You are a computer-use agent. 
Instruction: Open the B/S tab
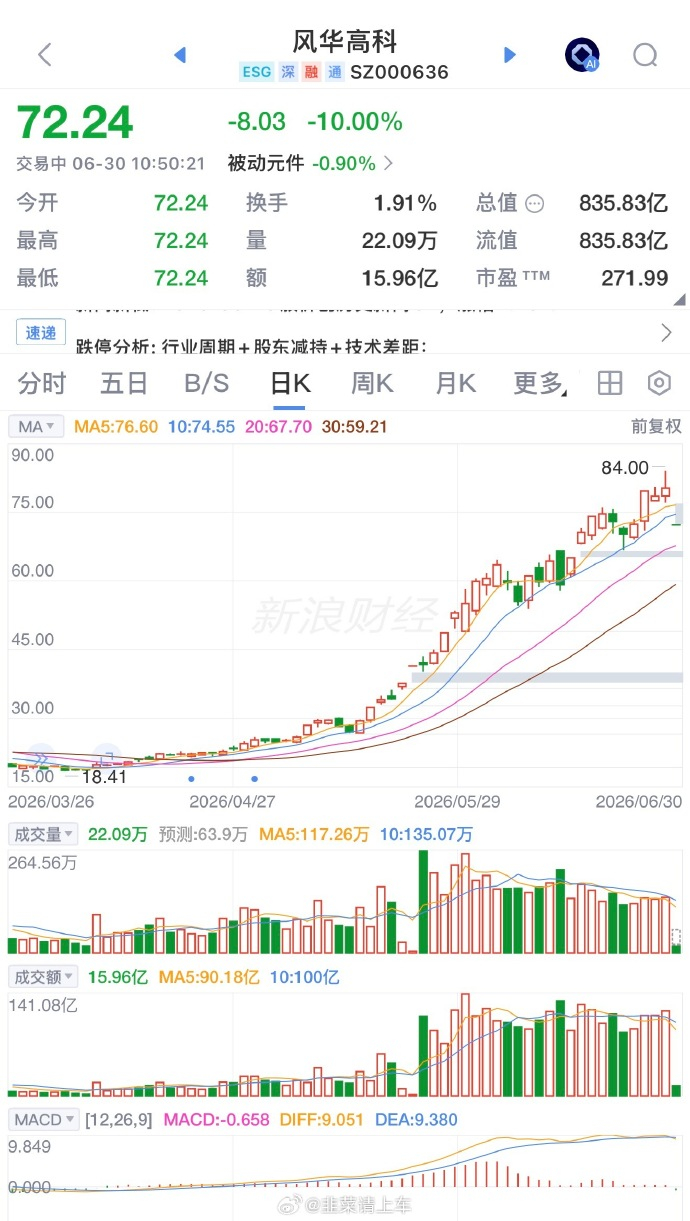[207, 383]
